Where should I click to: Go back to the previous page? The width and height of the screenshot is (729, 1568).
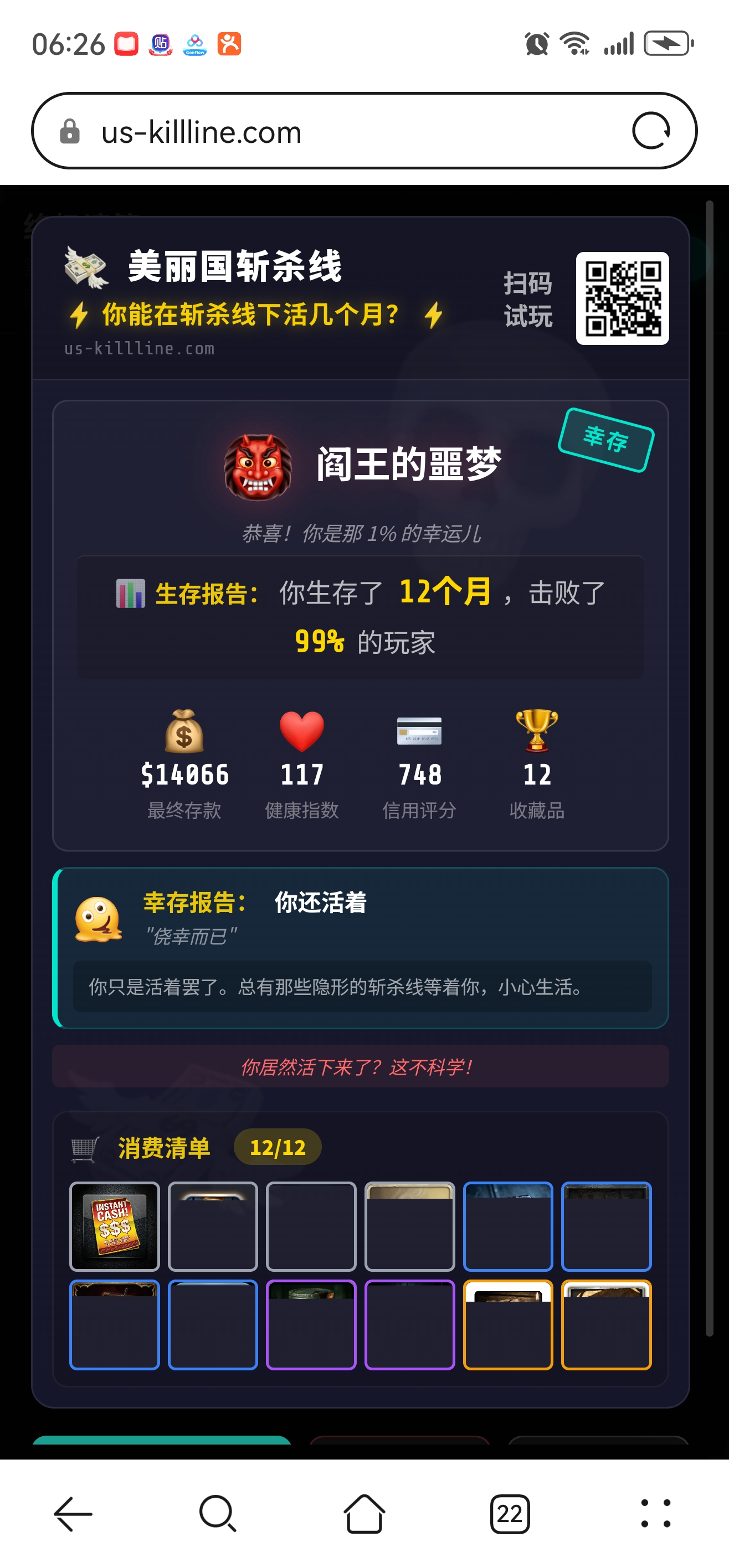coord(73,1513)
